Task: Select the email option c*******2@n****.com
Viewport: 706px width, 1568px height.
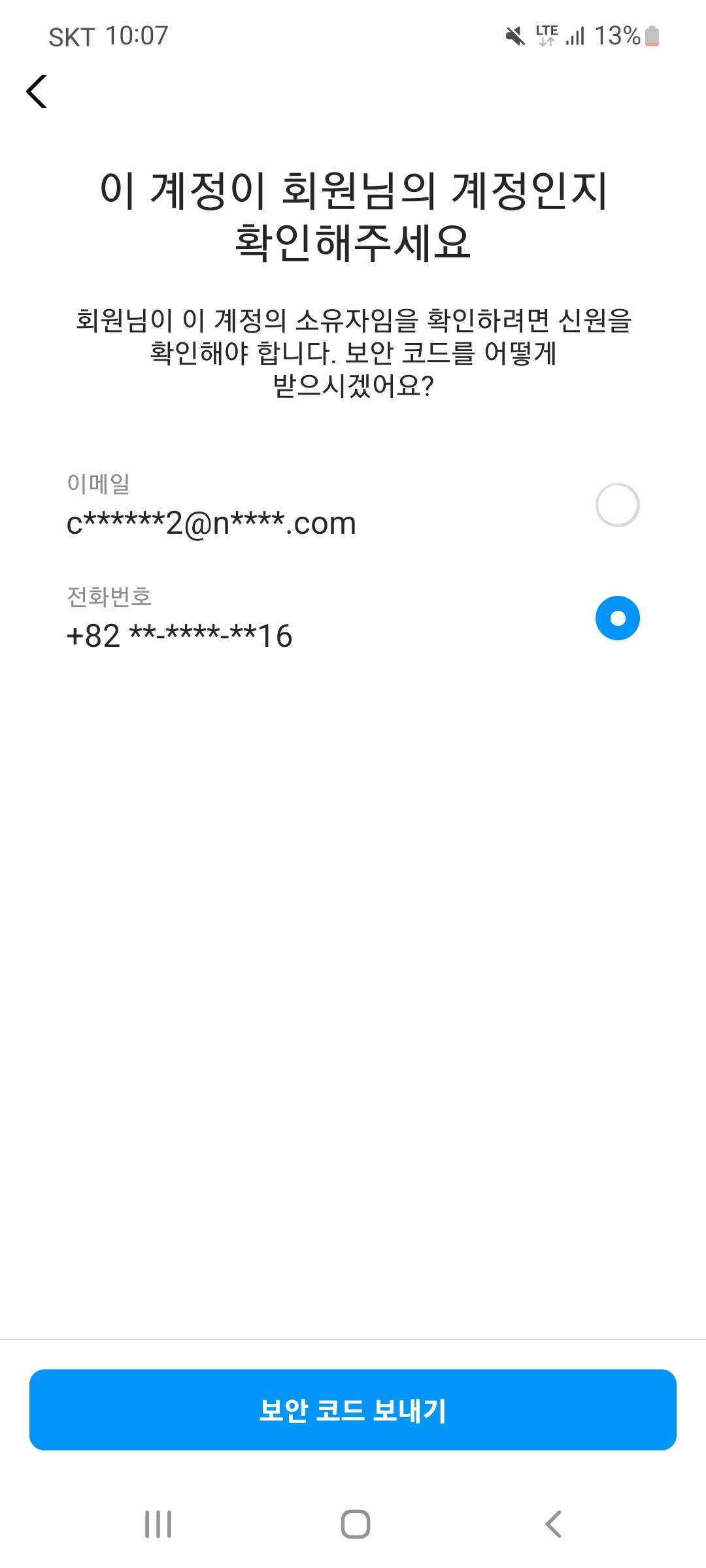Action: (x=353, y=506)
